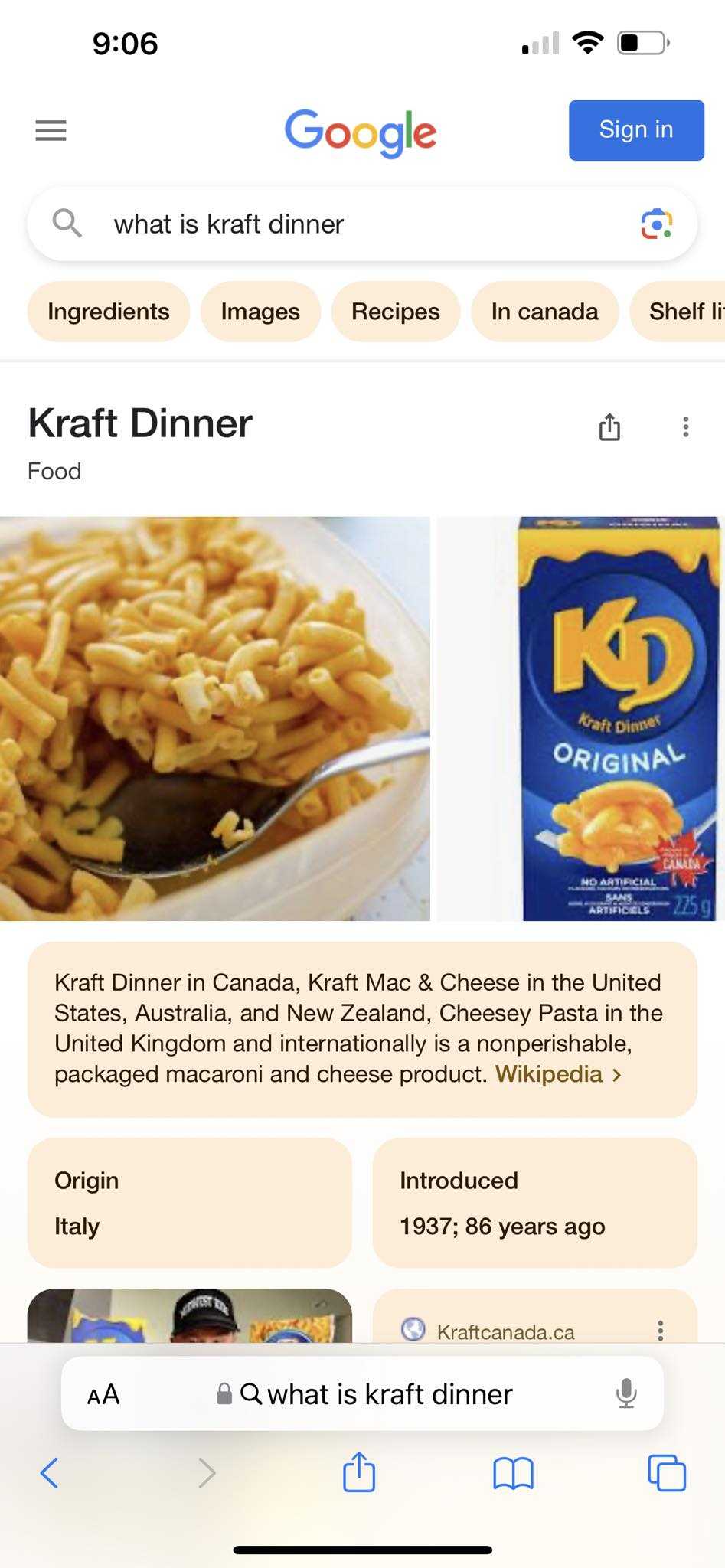The width and height of the screenshot is (725, 1568).
Task: Show all open Safari tabs
Action: [x=667, y=1472]
